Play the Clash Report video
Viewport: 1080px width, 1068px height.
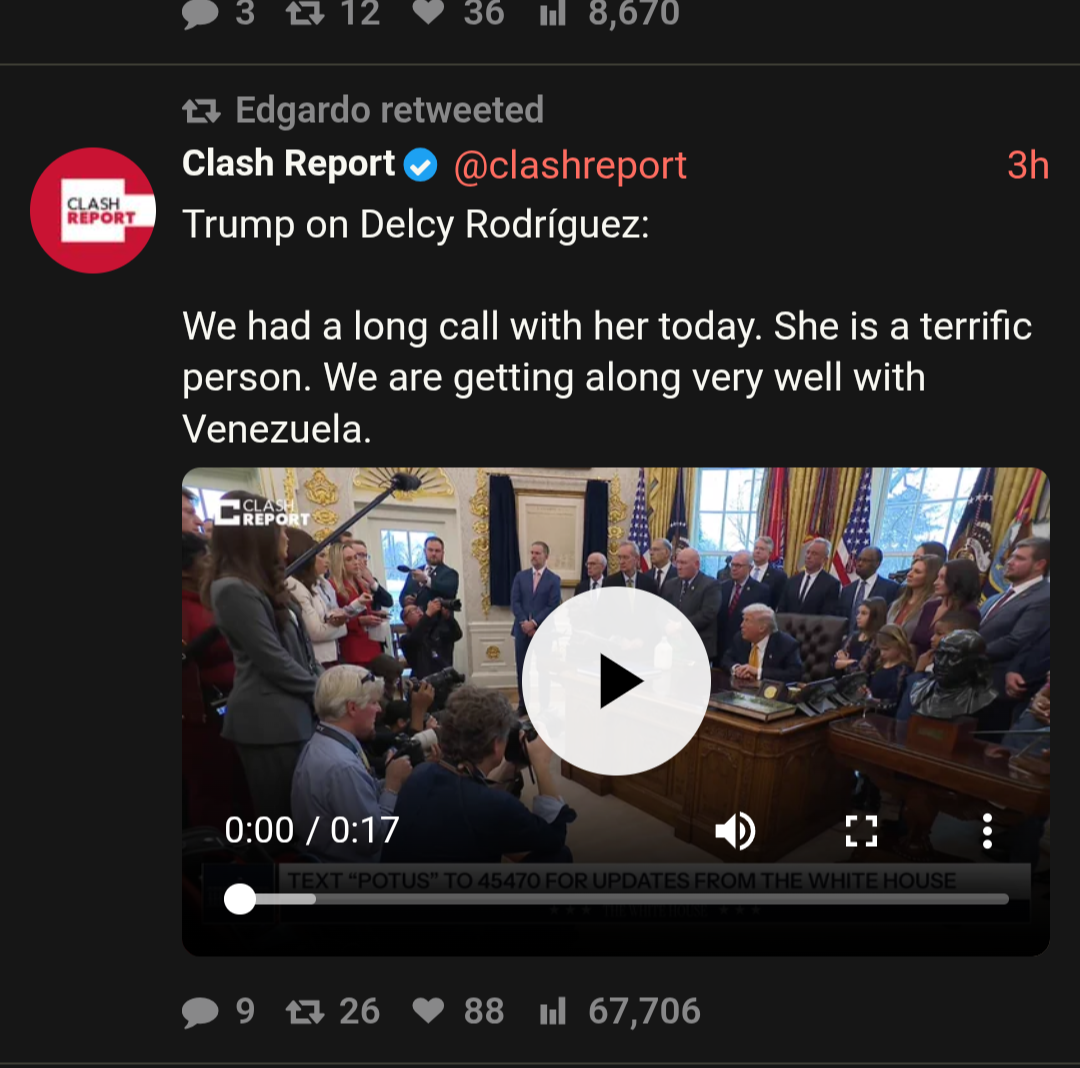(x=616, y=681)
